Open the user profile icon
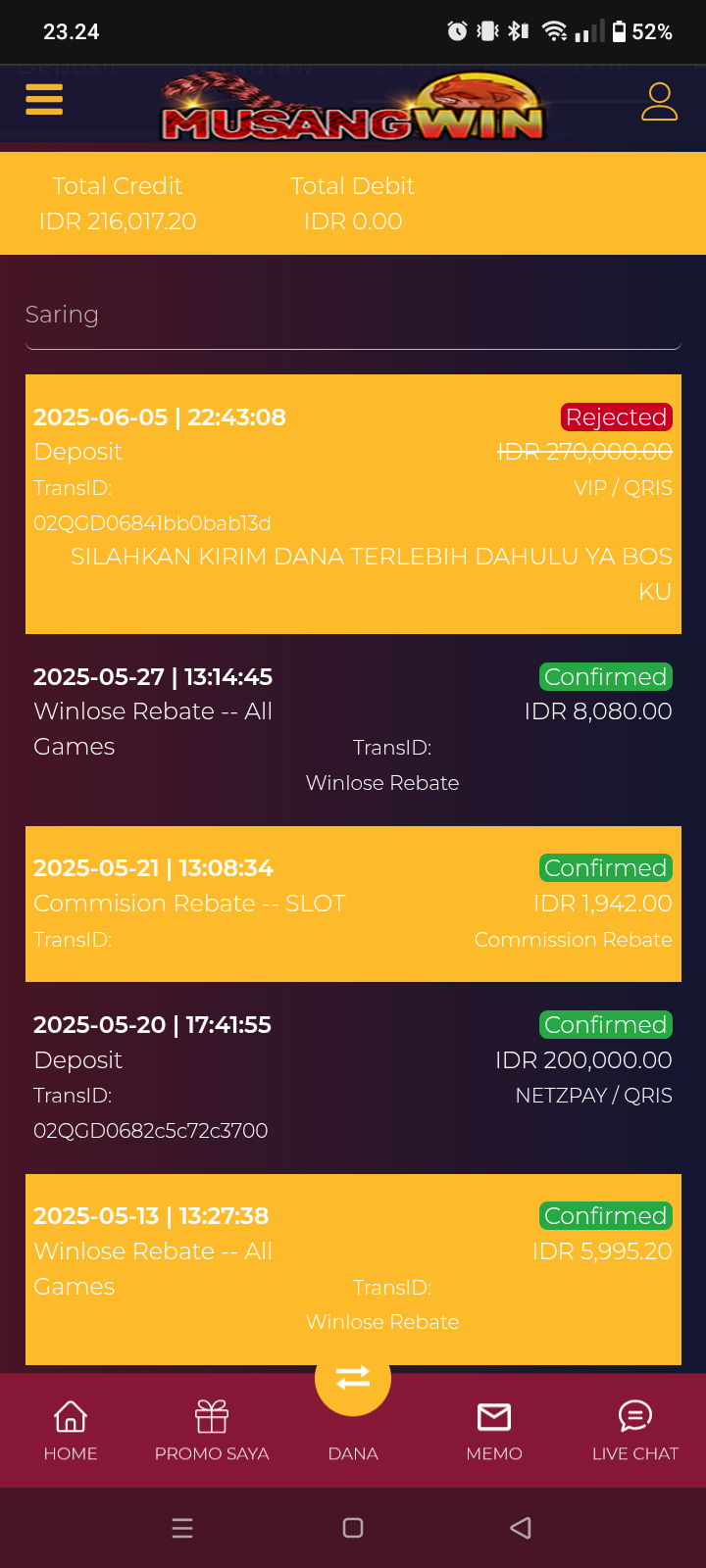This screenshot has width=706, height=1568. (659, 102)
